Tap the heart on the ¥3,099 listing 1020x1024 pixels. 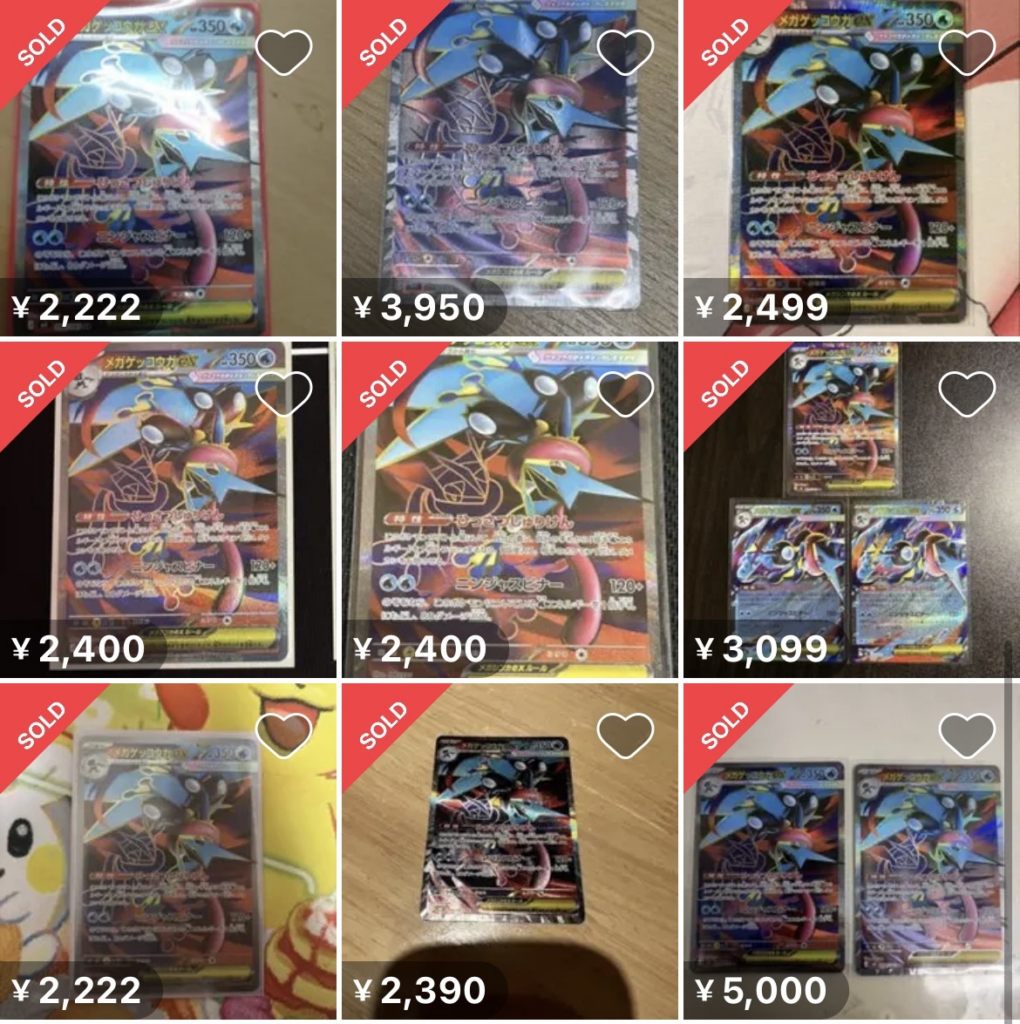tap(967, 393)
